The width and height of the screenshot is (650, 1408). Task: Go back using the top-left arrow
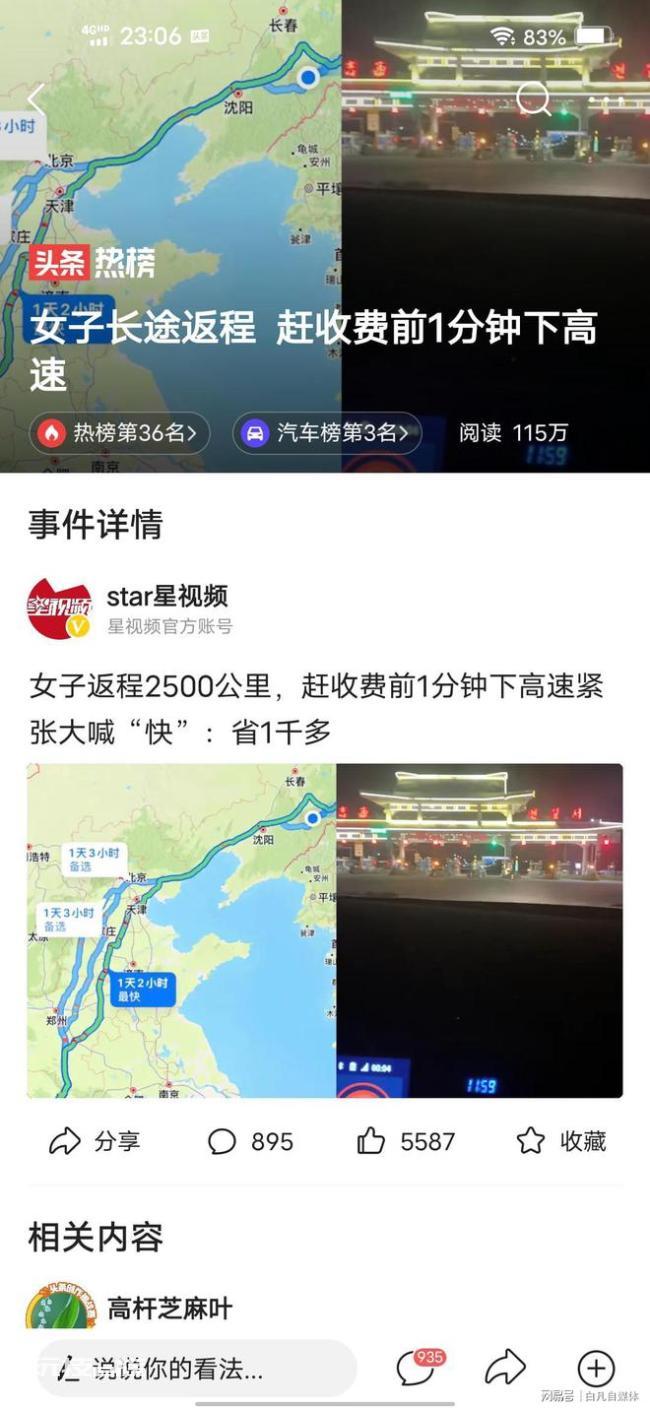pyautogui.click(x=36, y=99)
